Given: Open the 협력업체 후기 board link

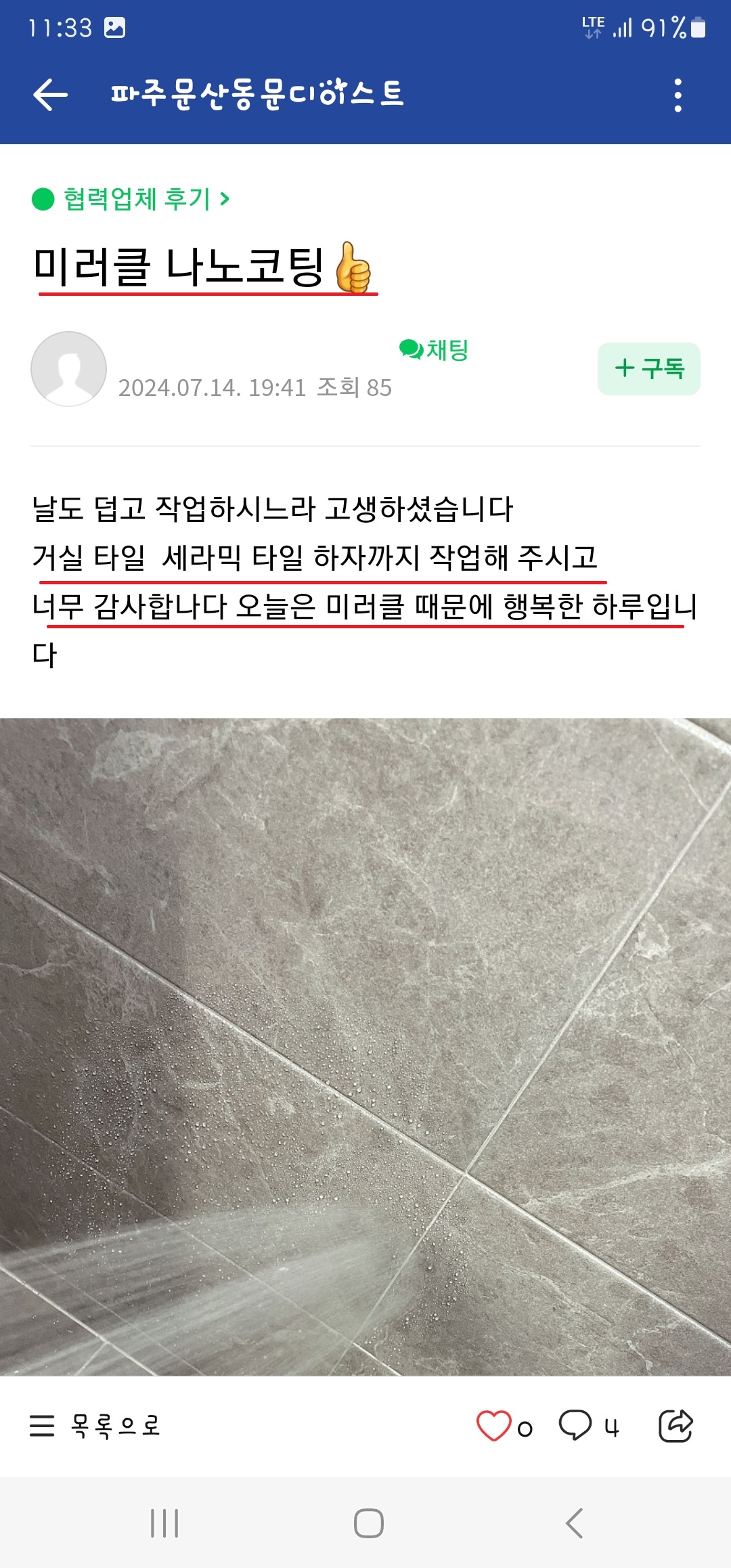Looking at the screenshot, I should click(137, 199).
